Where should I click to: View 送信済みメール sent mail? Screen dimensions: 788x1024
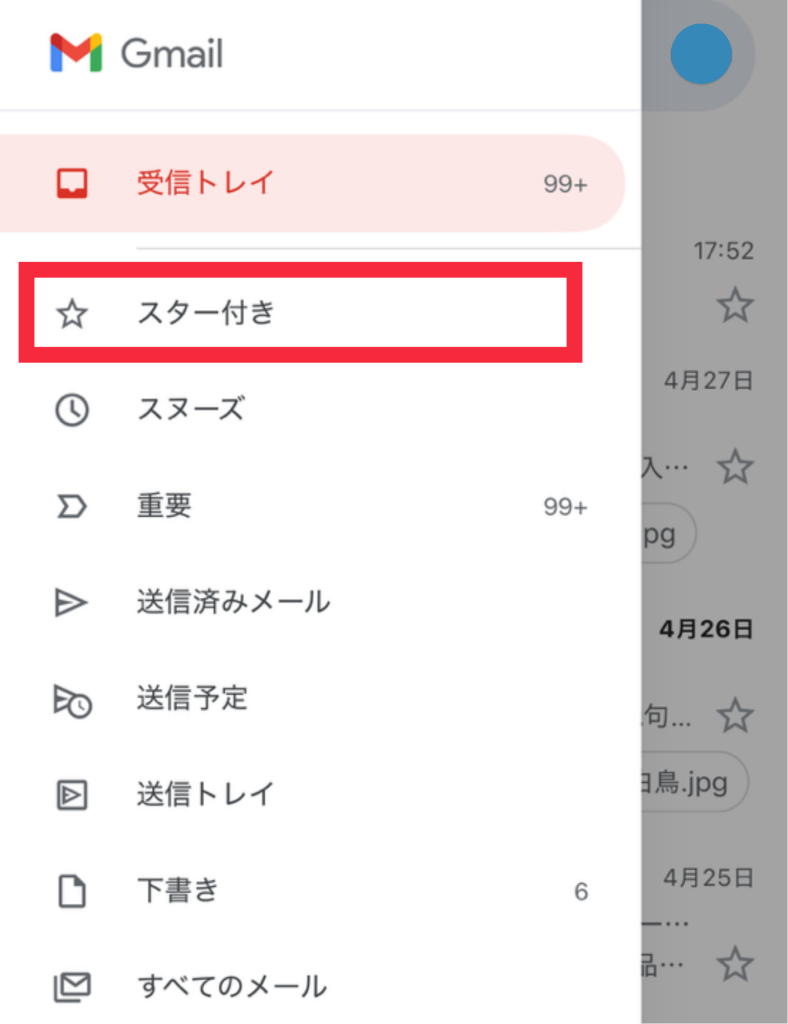(x=312, y=602)
